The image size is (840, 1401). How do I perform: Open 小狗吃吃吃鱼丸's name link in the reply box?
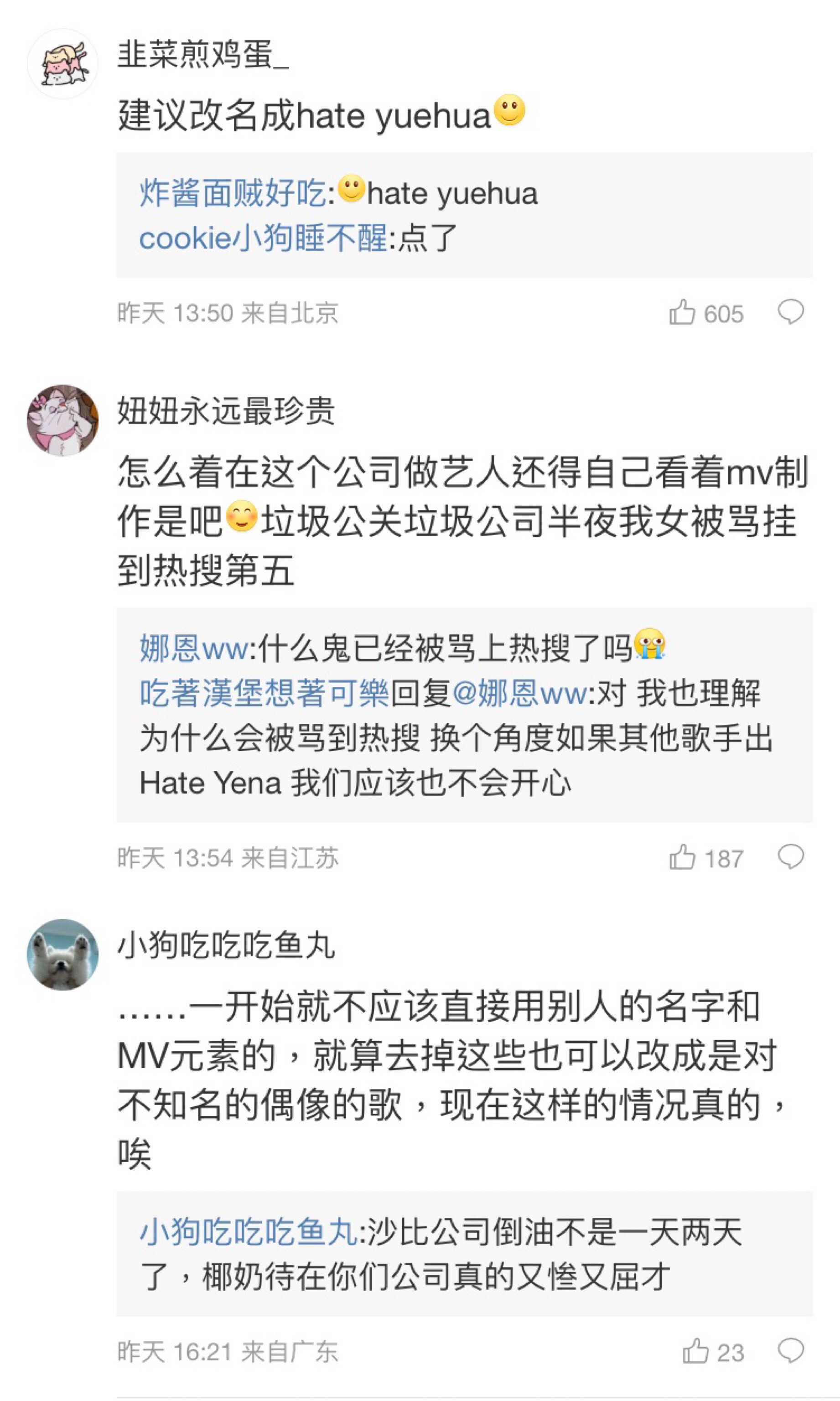(249, 1232)
